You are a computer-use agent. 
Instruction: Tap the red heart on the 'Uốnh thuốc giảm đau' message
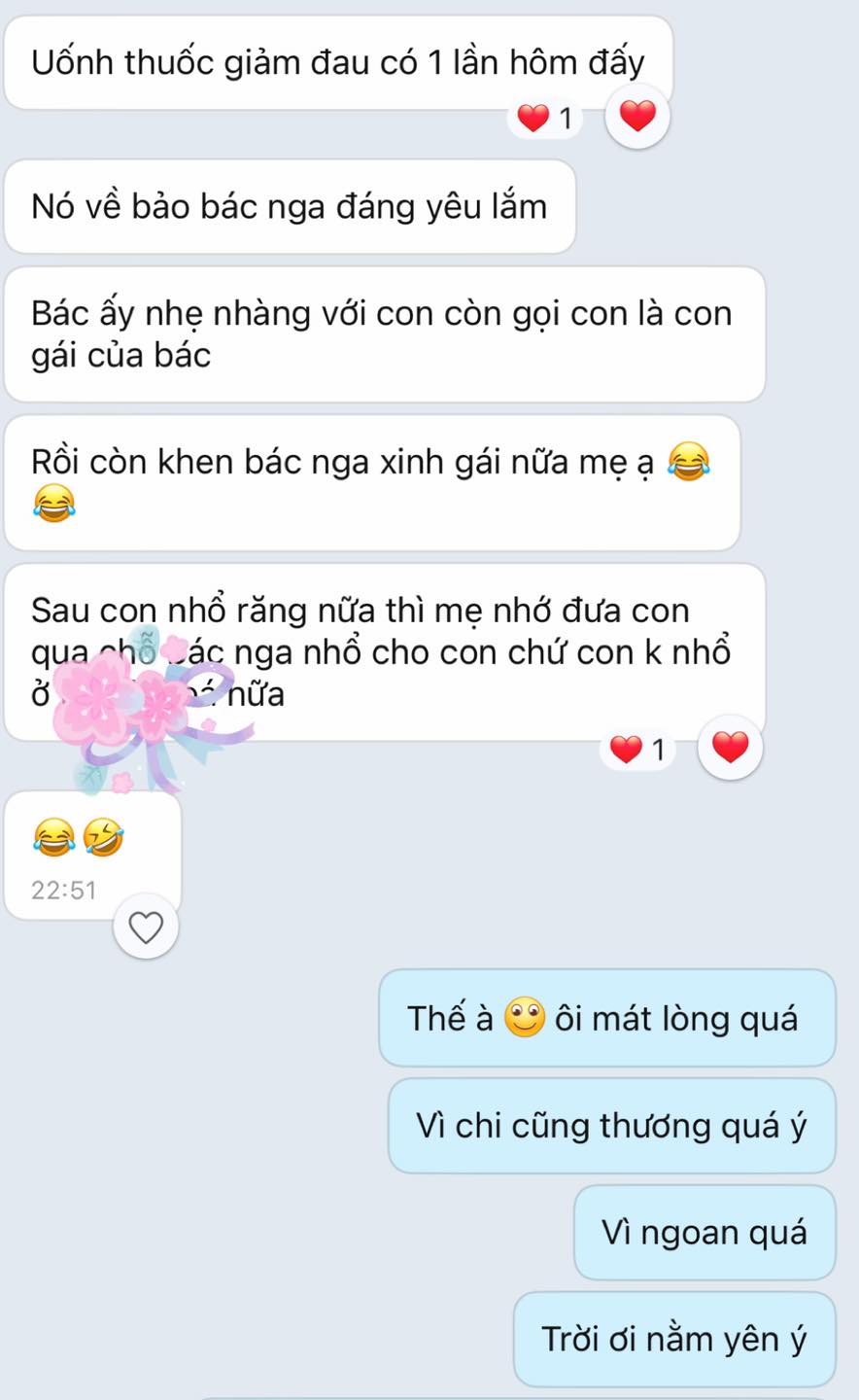(637, 118)
